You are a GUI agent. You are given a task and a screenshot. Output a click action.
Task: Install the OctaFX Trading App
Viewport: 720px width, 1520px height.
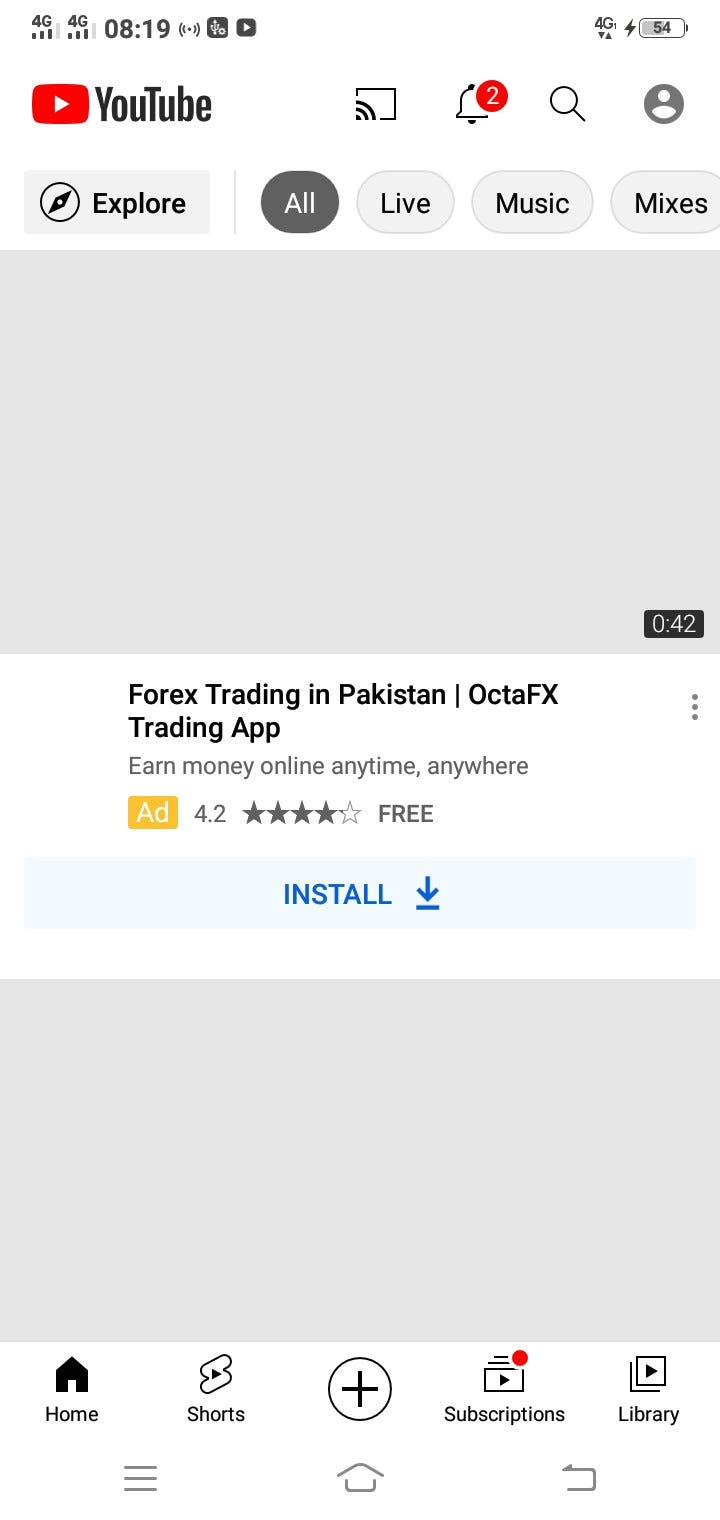point(360,893)
